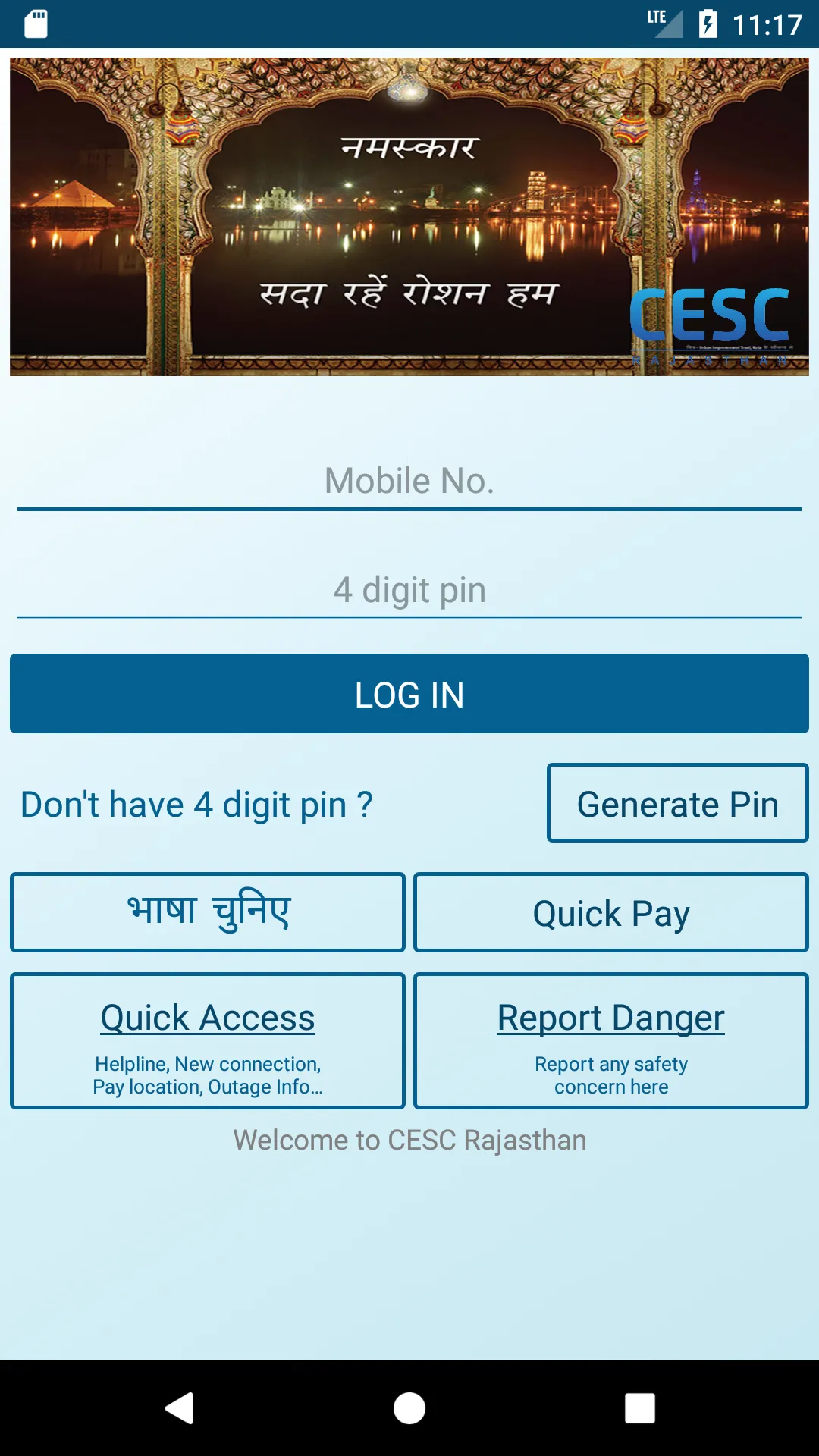
Task: Return to the home screen
Action: [x=409, y=1408]
